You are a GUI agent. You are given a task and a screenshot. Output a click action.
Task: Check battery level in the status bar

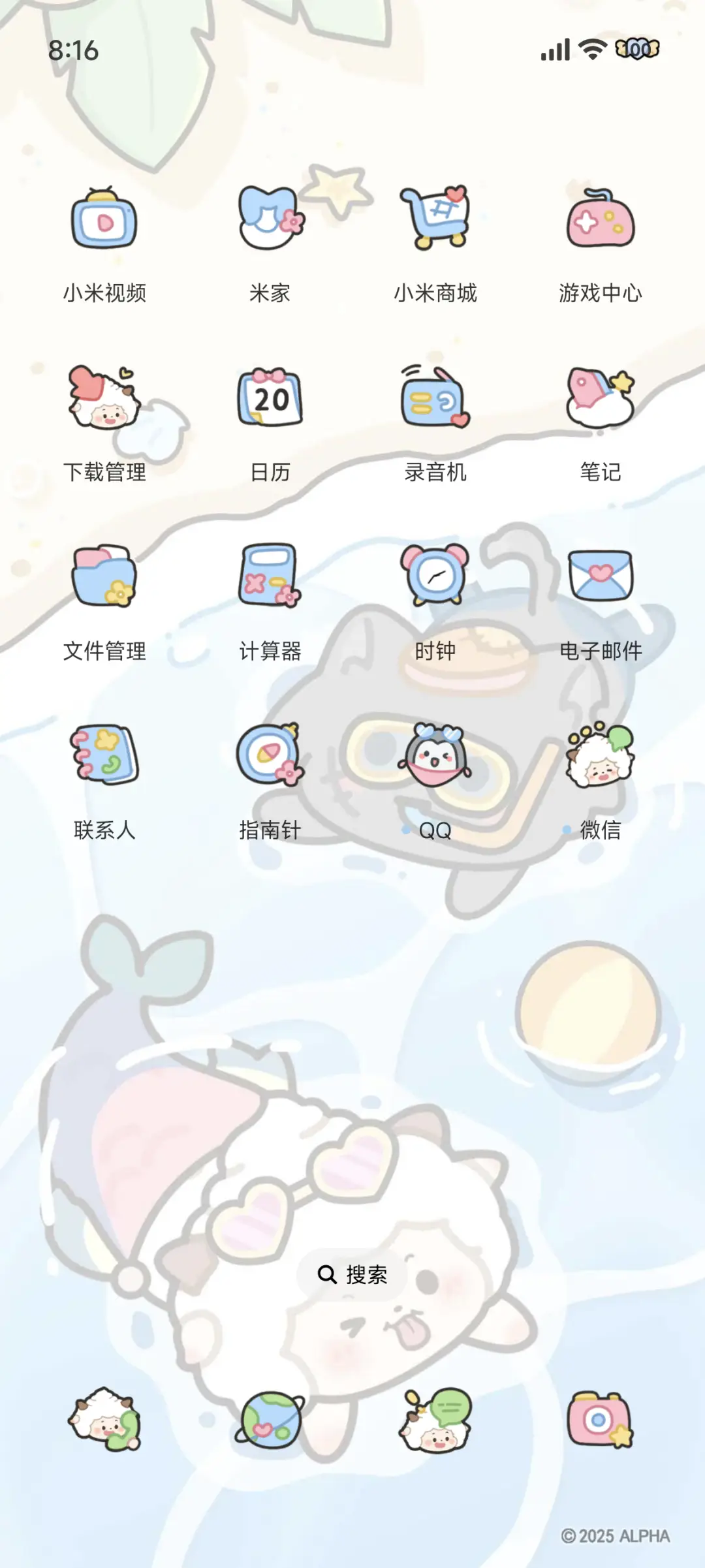(636, 47)
